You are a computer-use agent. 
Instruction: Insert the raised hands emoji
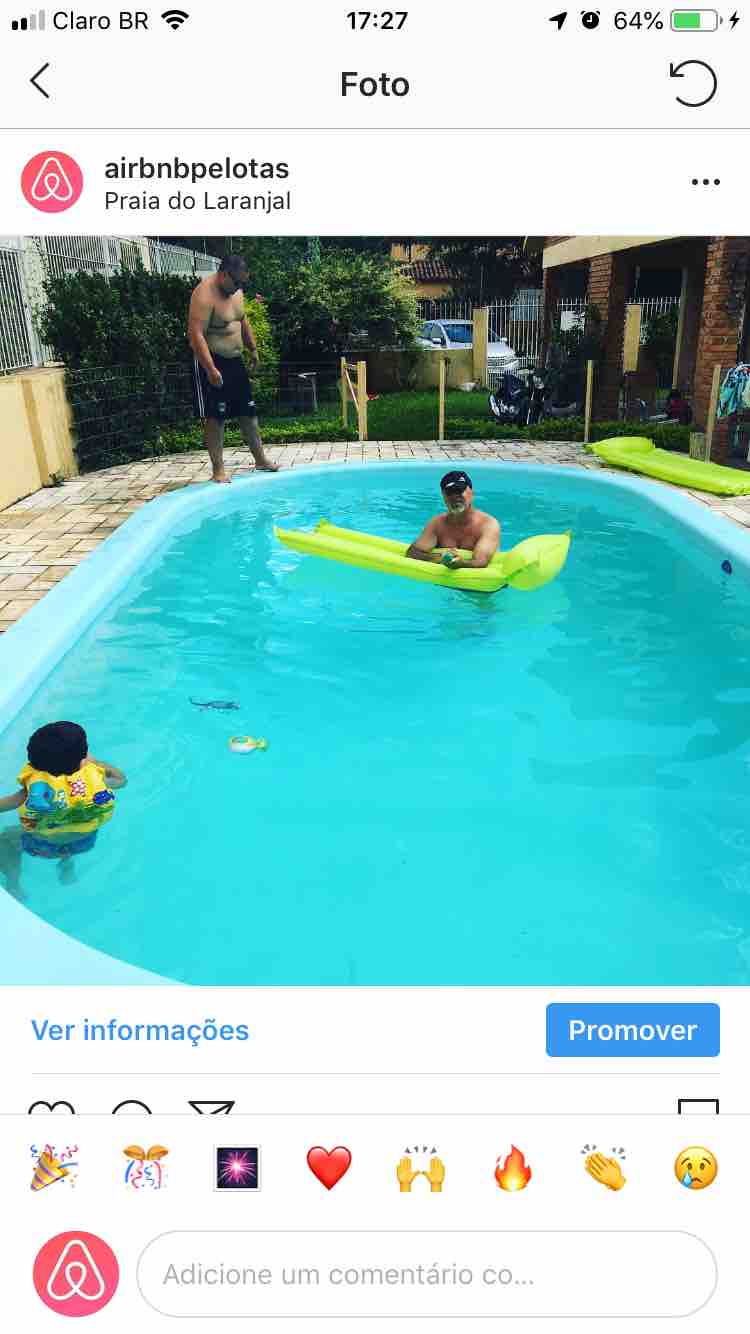pyautogui.click(x=420, y=1167)
